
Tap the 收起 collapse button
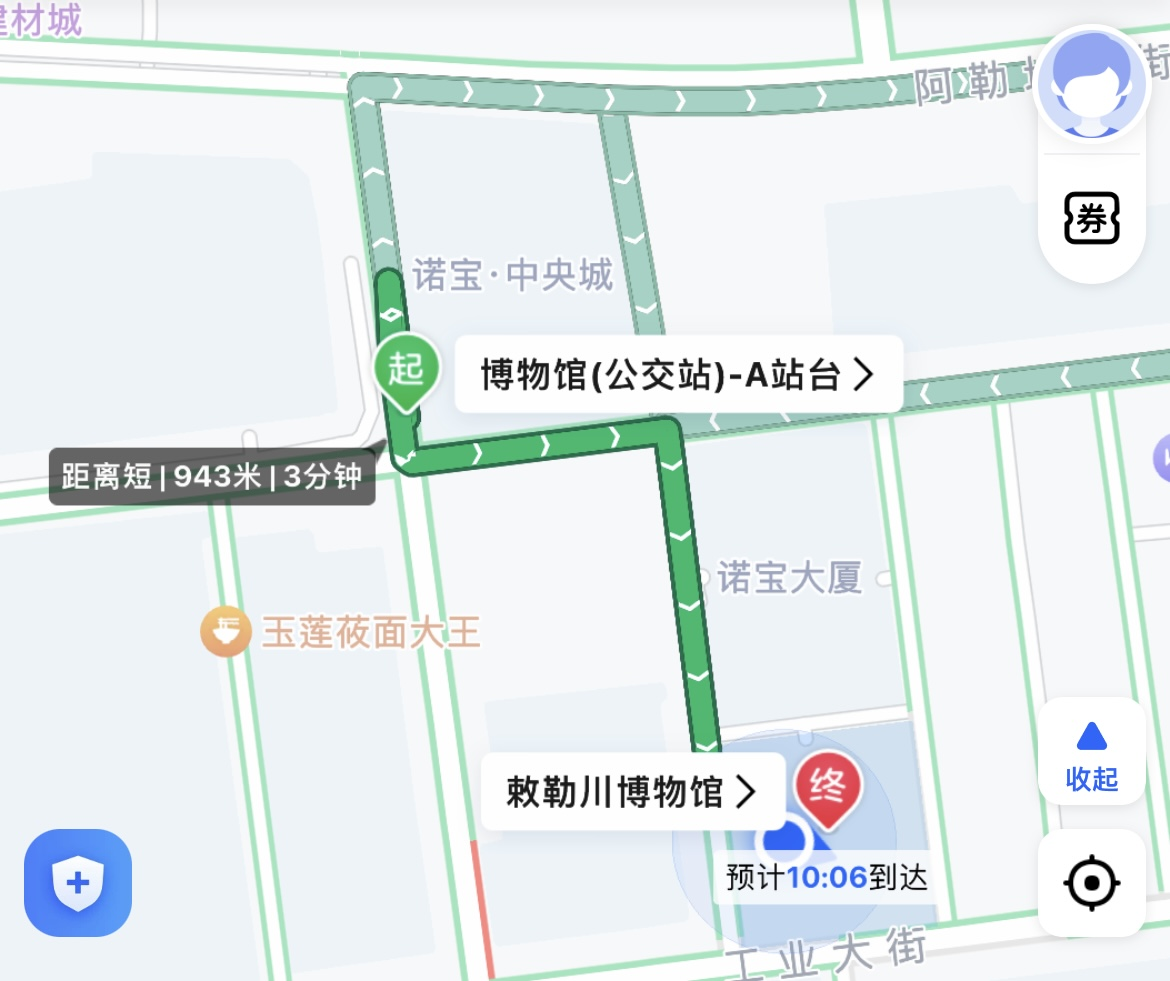[1091, 755]
